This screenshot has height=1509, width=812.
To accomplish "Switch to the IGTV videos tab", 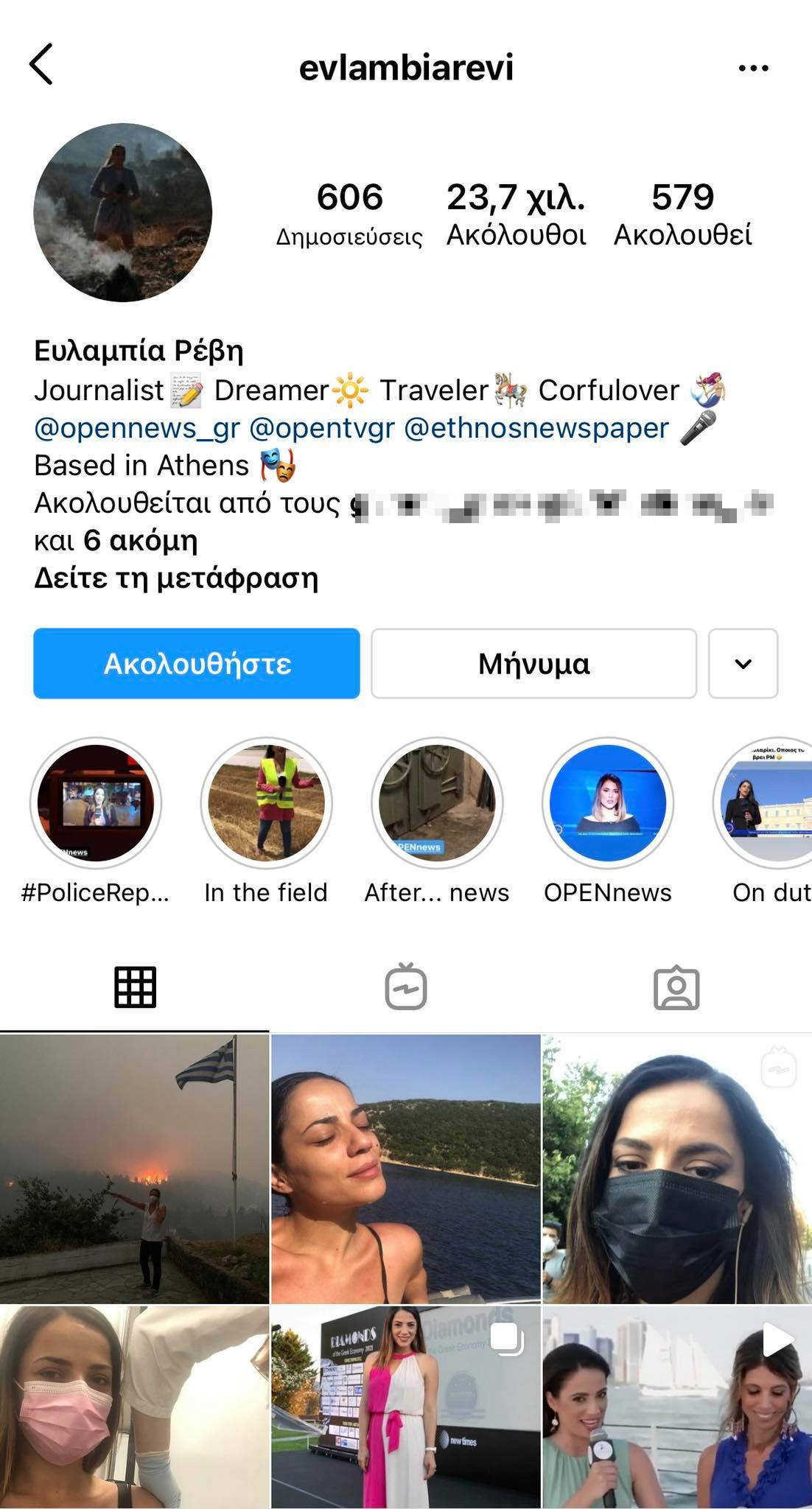I will pyautogui.click(x=405, y=987).
